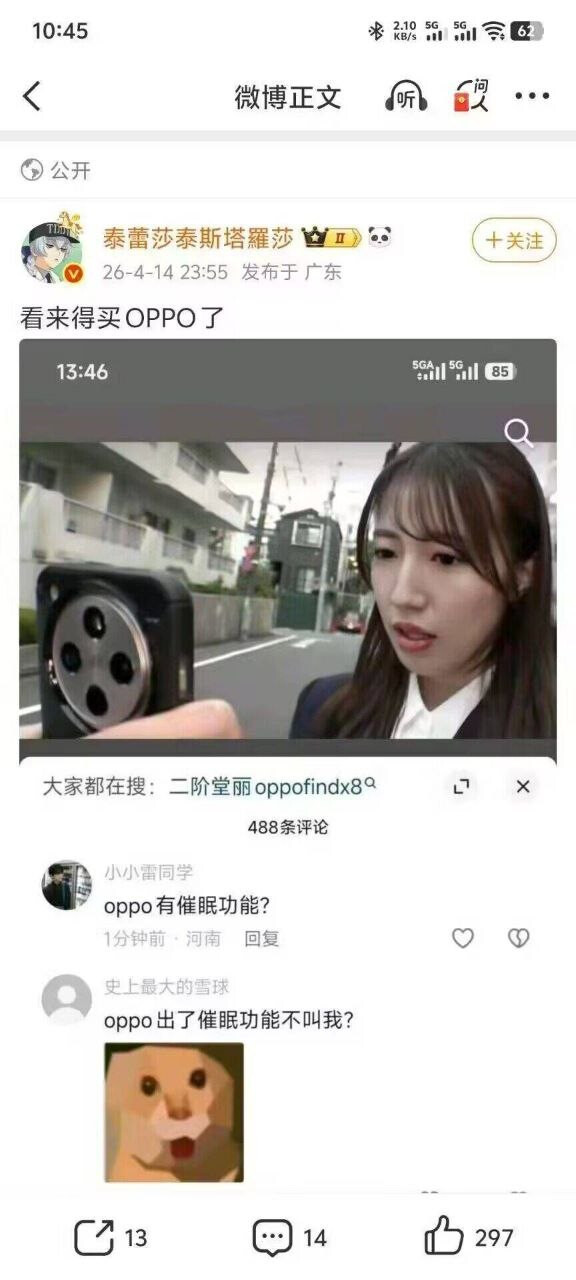
Task: Tap the headphone listen icon
Action: [x=407, y=97]
